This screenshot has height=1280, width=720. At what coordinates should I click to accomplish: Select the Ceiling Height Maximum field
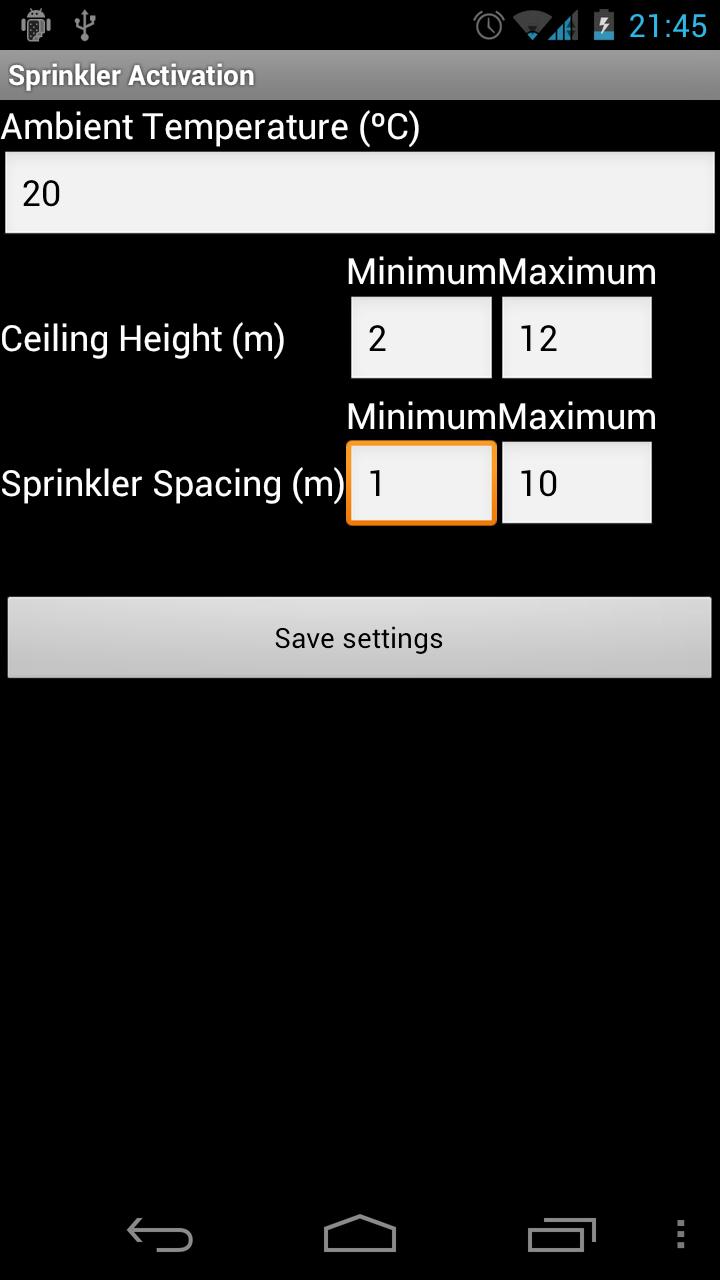tap(577, 337)
